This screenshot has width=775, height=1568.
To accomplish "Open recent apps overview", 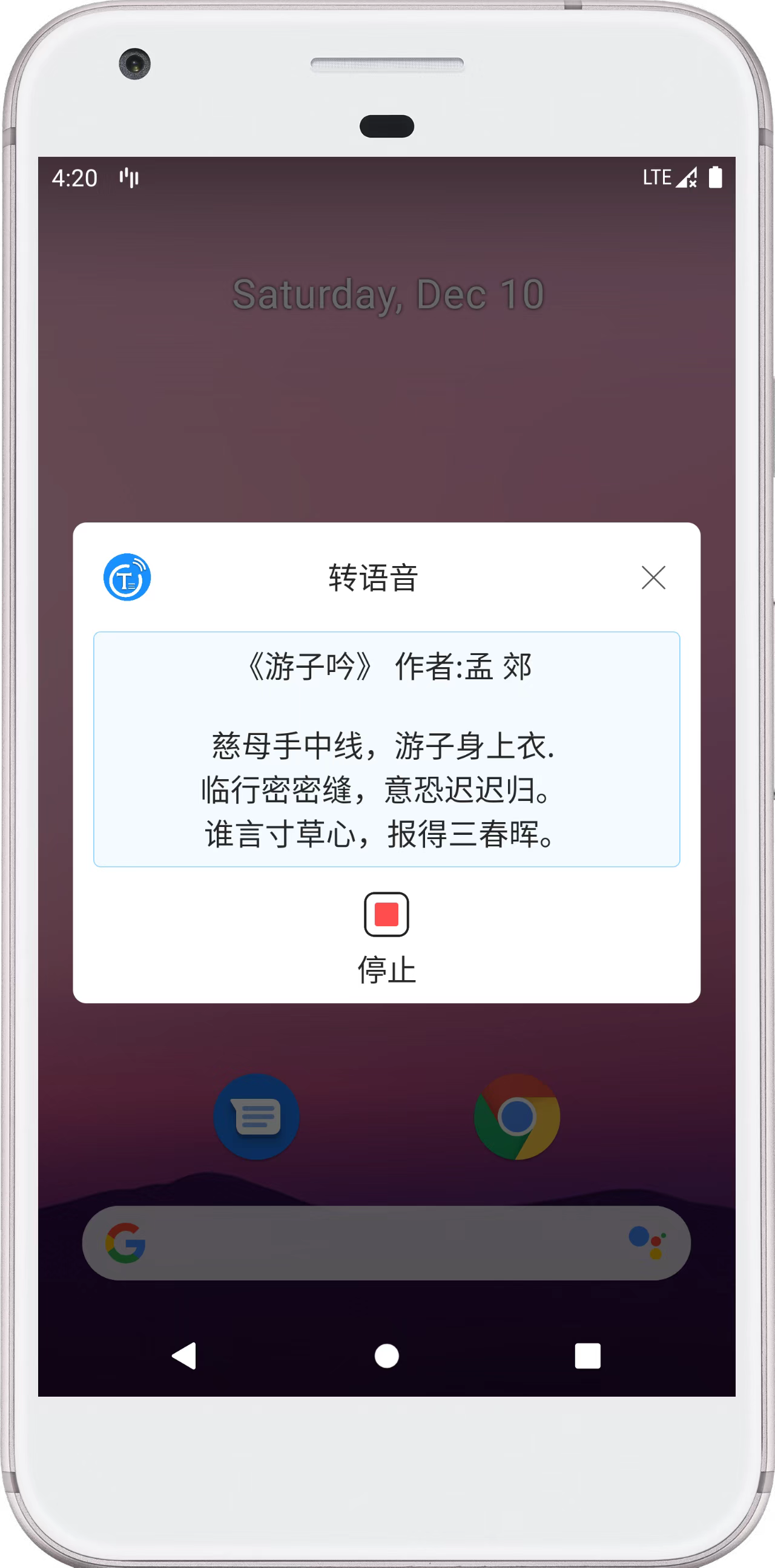I will point(587,1356).
